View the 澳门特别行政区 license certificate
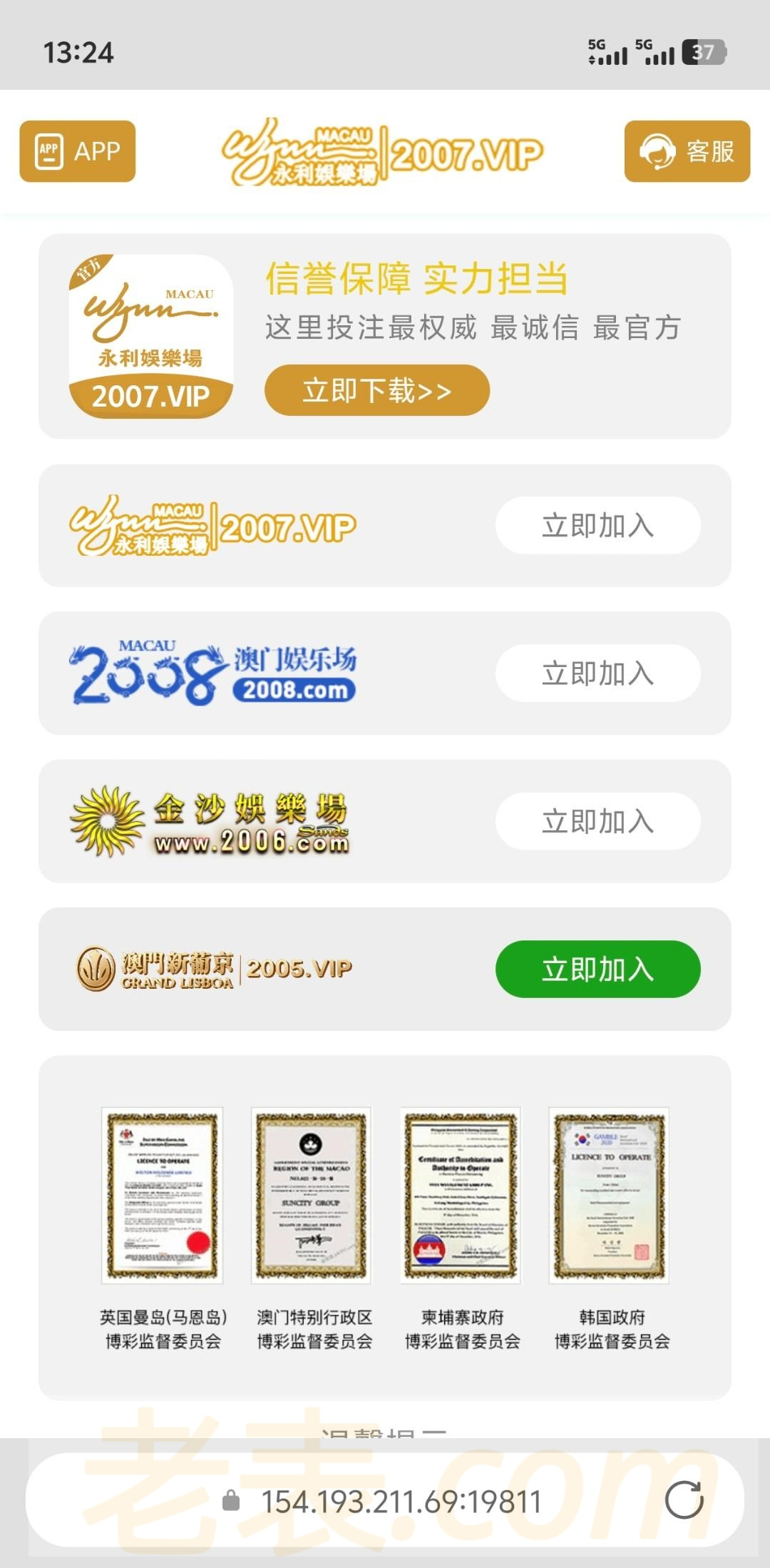Screen dimensions: 770x1568 tap(311, 1195)
